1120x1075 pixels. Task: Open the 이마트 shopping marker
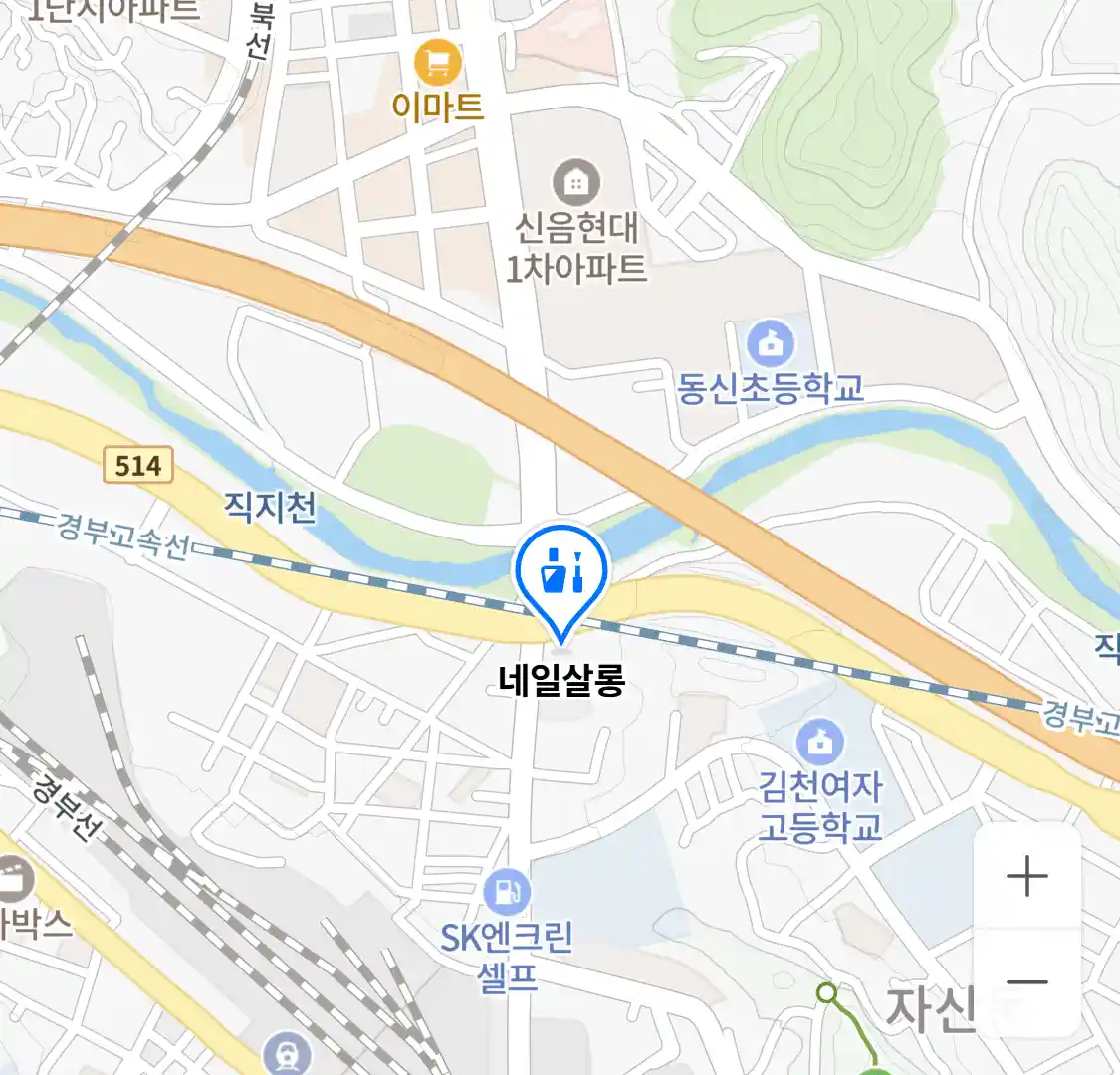pos(438,64)
